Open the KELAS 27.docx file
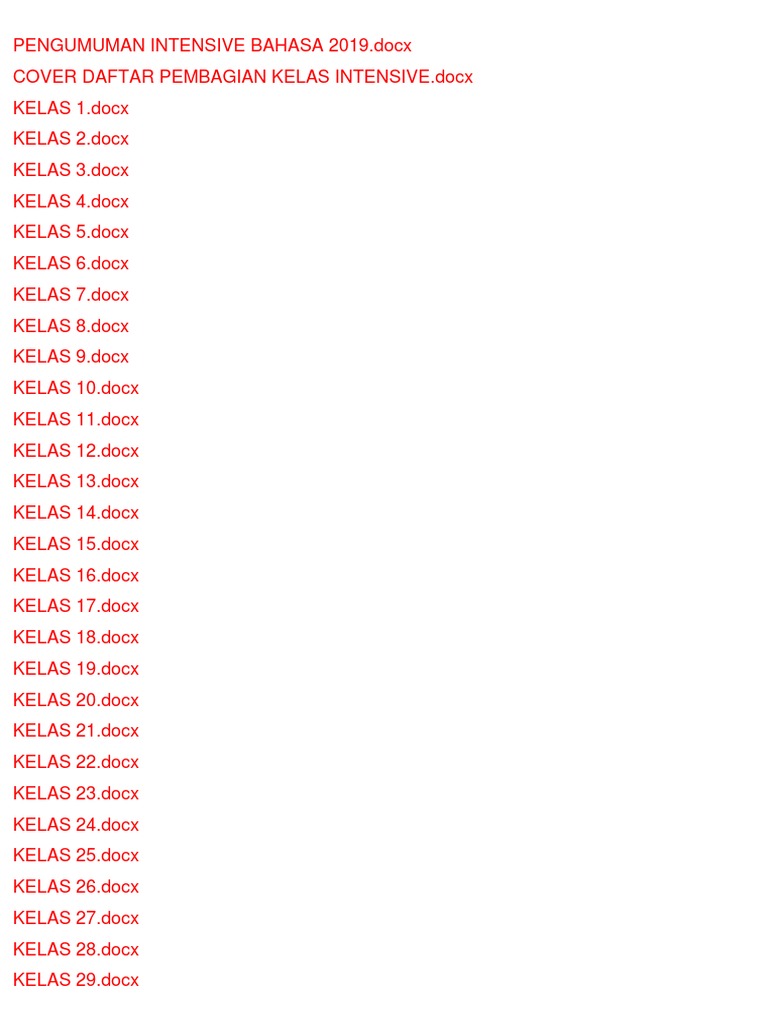This screenshot has height=1024, width=768. tap(76, 918)
